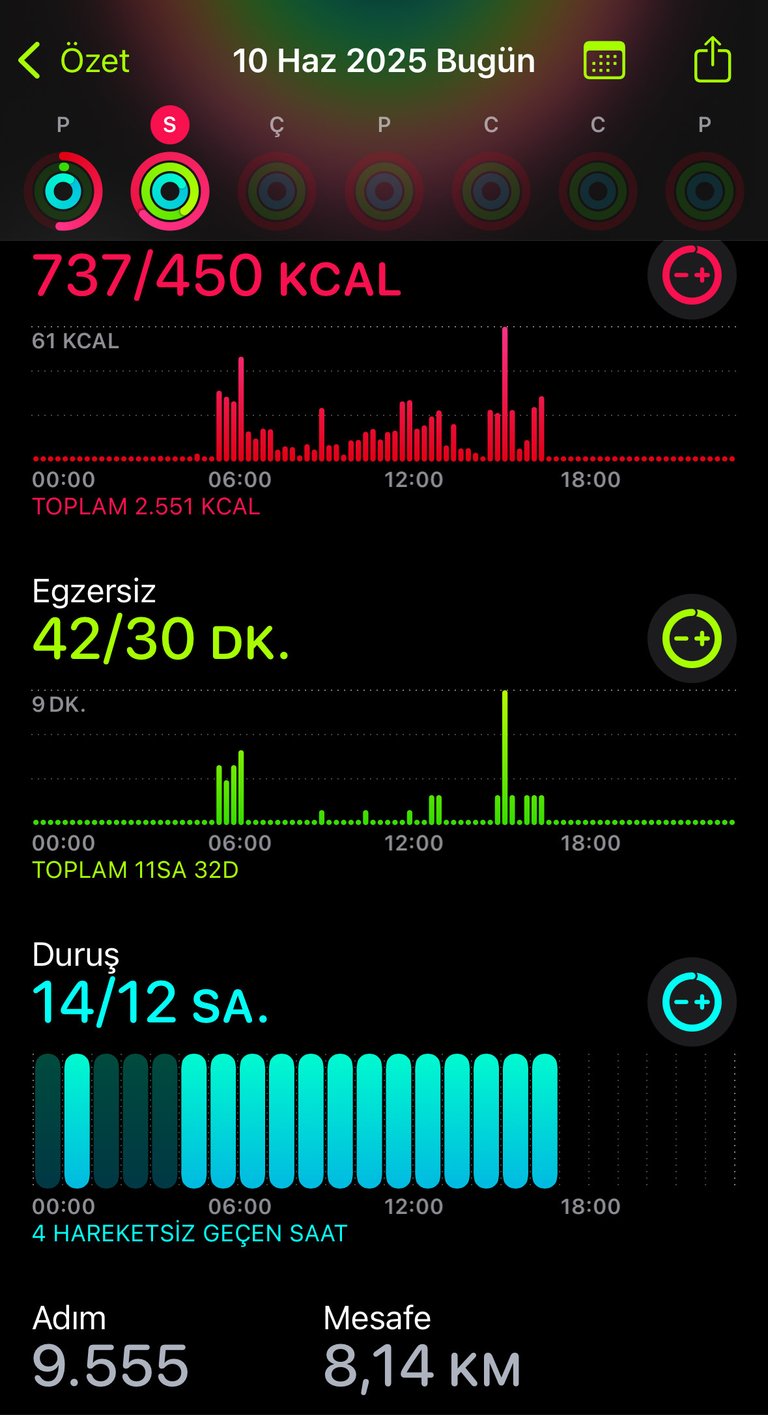Select Wednesday (Ç) activity rings
Screen dimensions: 768x1415
(277, 190)
